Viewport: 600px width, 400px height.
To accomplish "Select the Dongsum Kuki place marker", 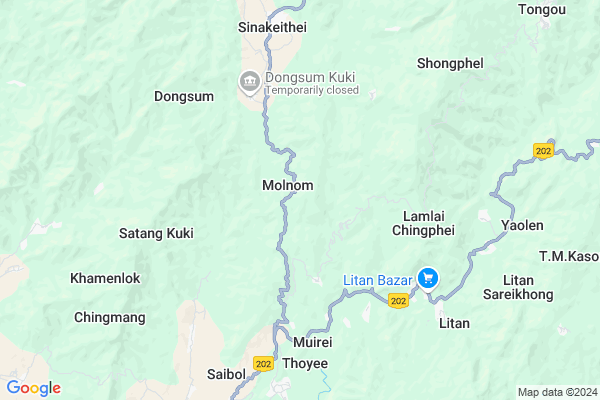I will [248, 81].
